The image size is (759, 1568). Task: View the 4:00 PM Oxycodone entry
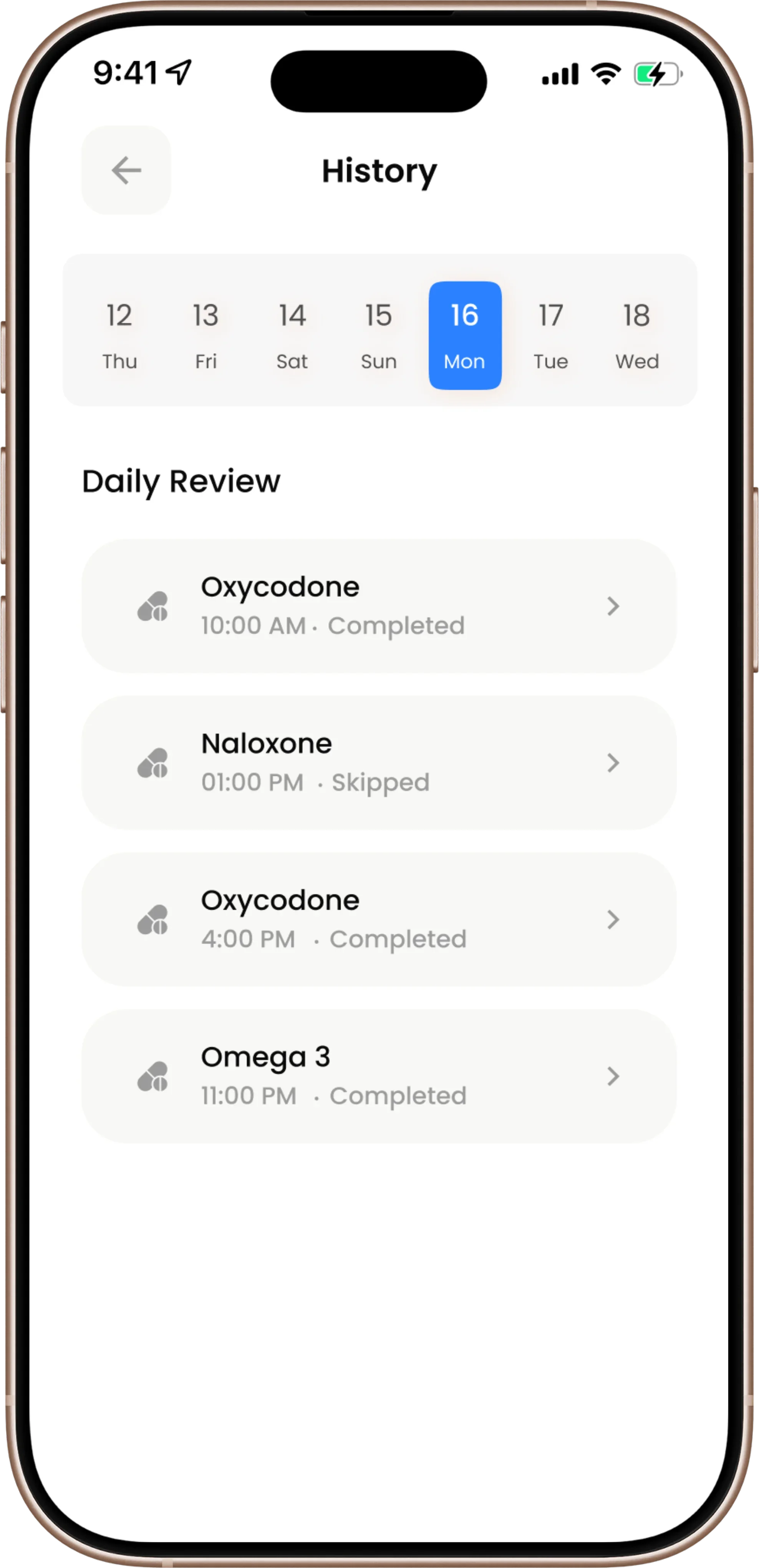(x=379, y=919)
